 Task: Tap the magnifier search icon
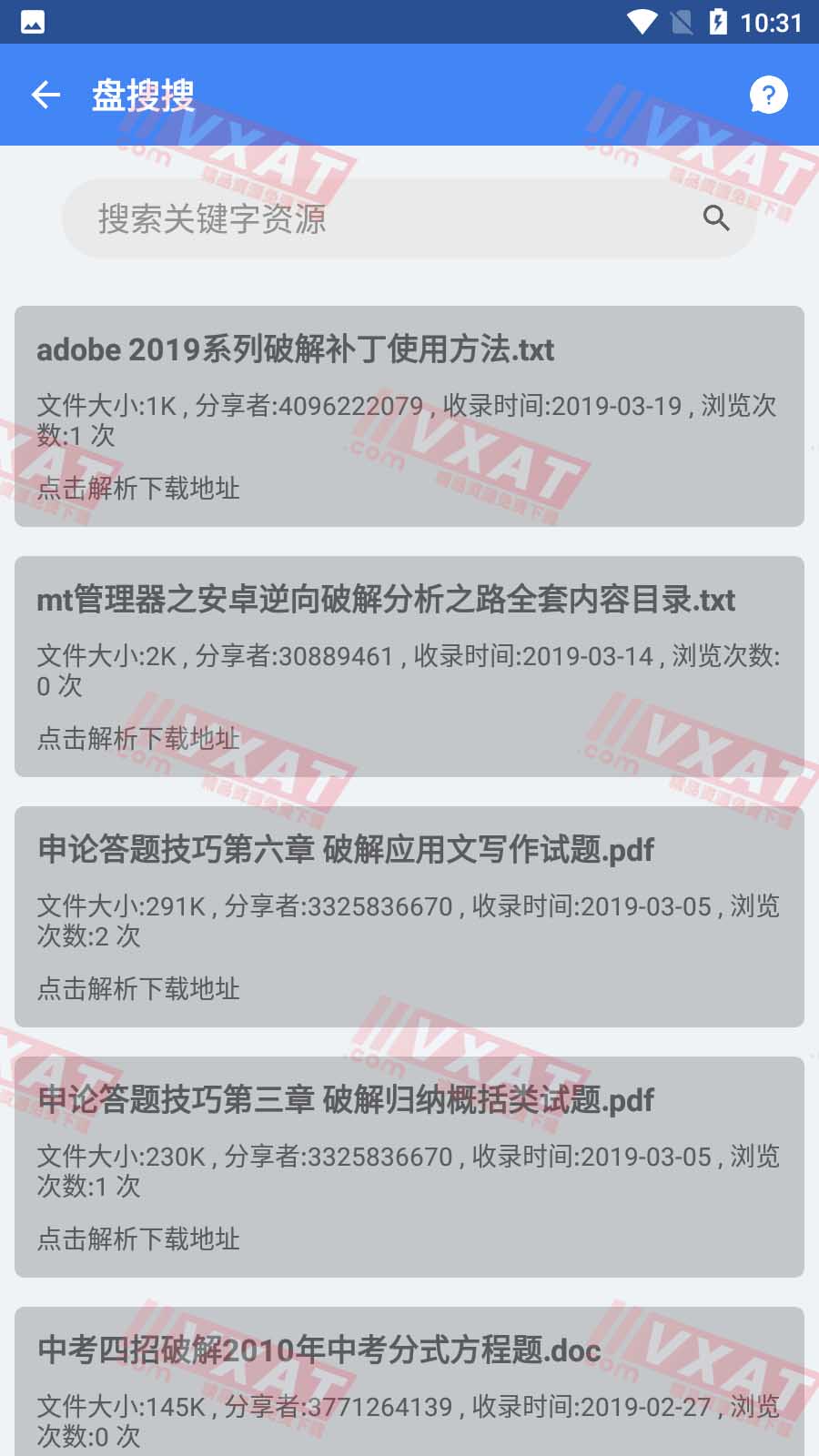pyautogui.click(x=716, y=218)
